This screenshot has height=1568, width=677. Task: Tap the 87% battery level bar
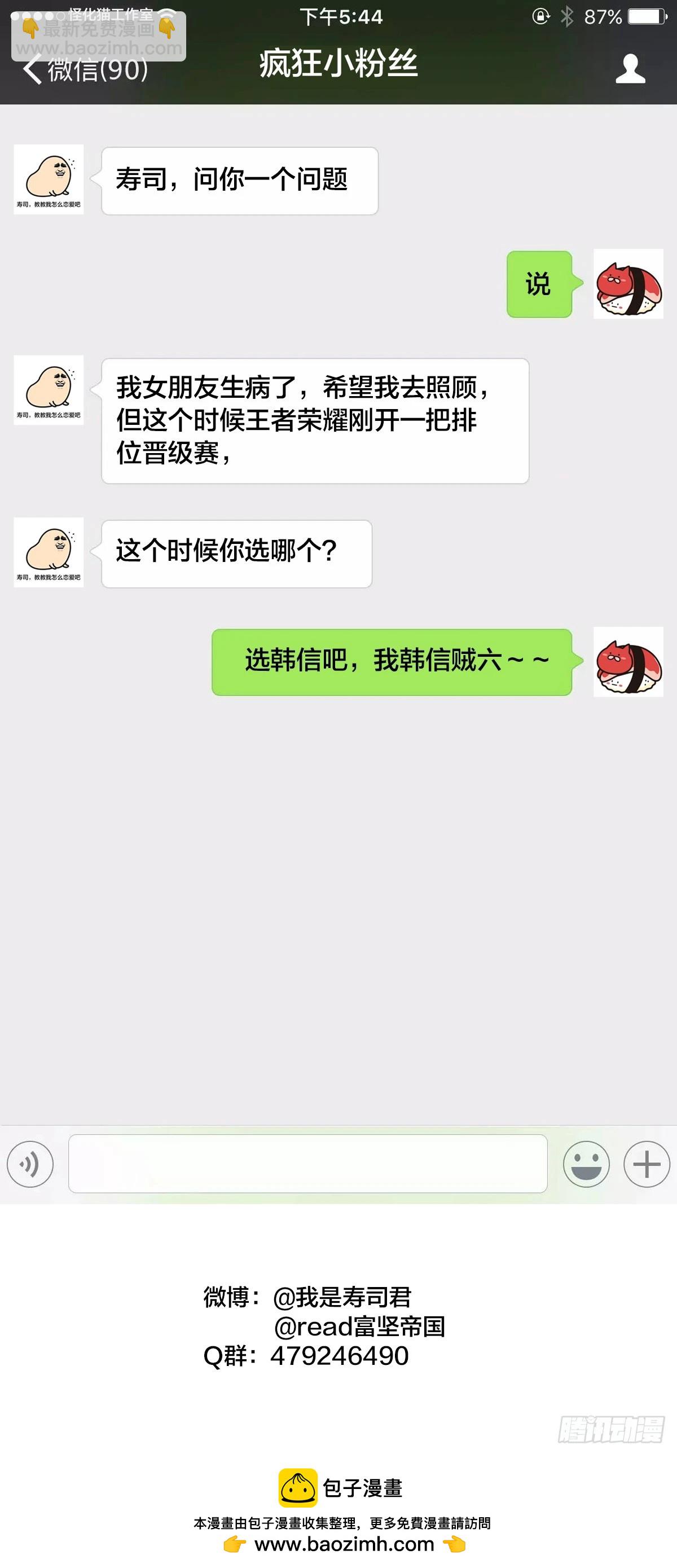tap(647, 17)
